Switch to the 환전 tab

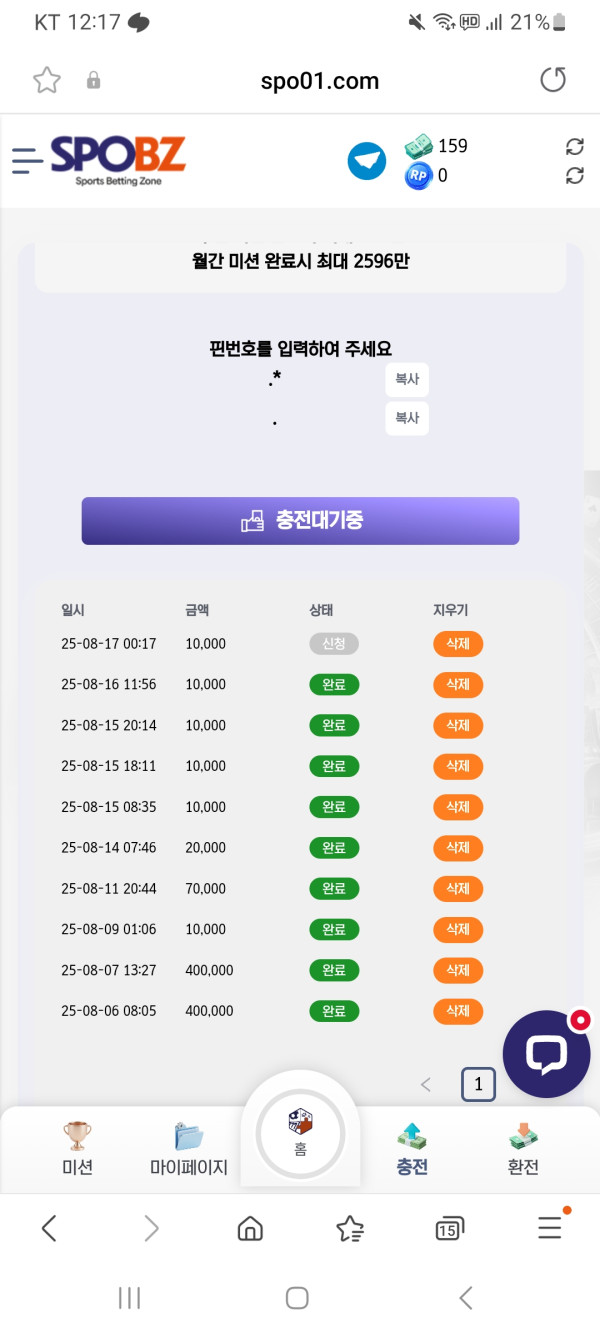[x=523, y=1148]
